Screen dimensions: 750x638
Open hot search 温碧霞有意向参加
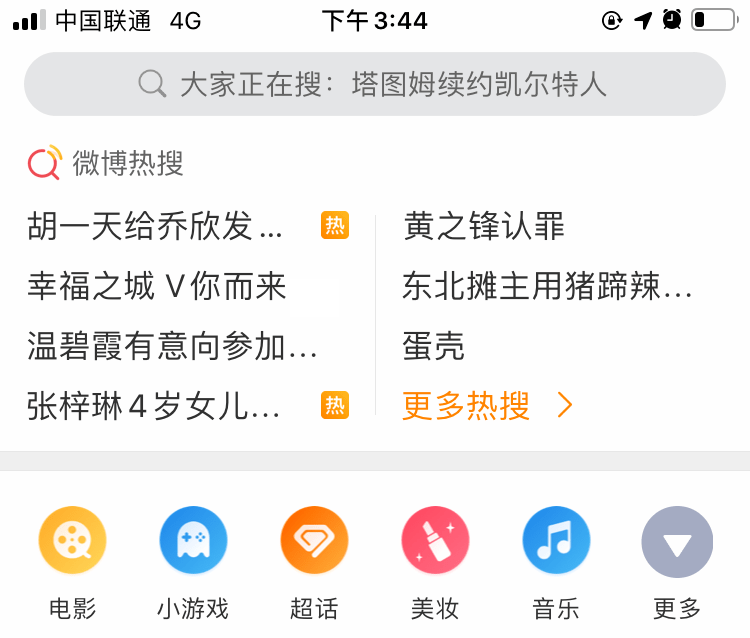point(172,347)
